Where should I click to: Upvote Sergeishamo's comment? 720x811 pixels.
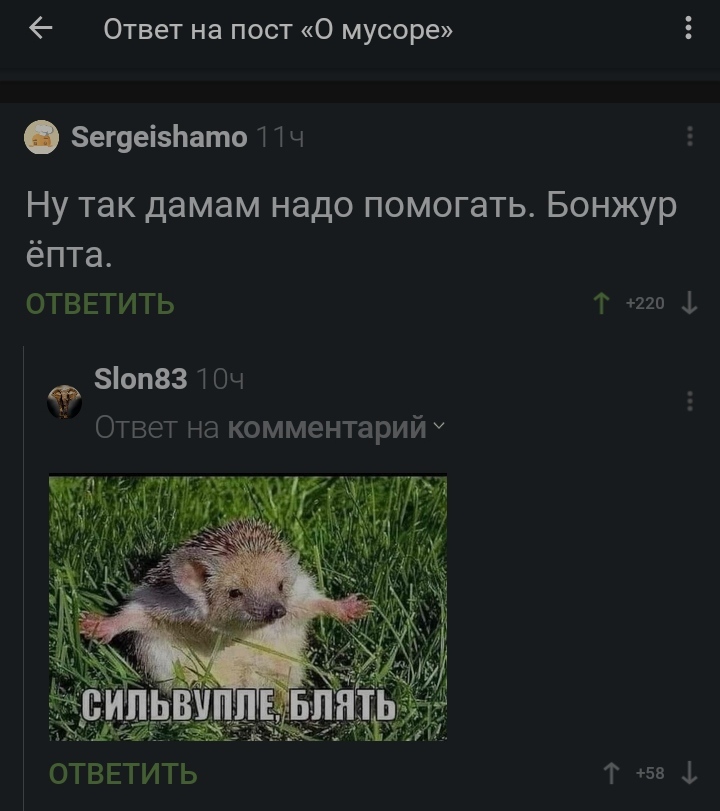click(x=601, y=303)
